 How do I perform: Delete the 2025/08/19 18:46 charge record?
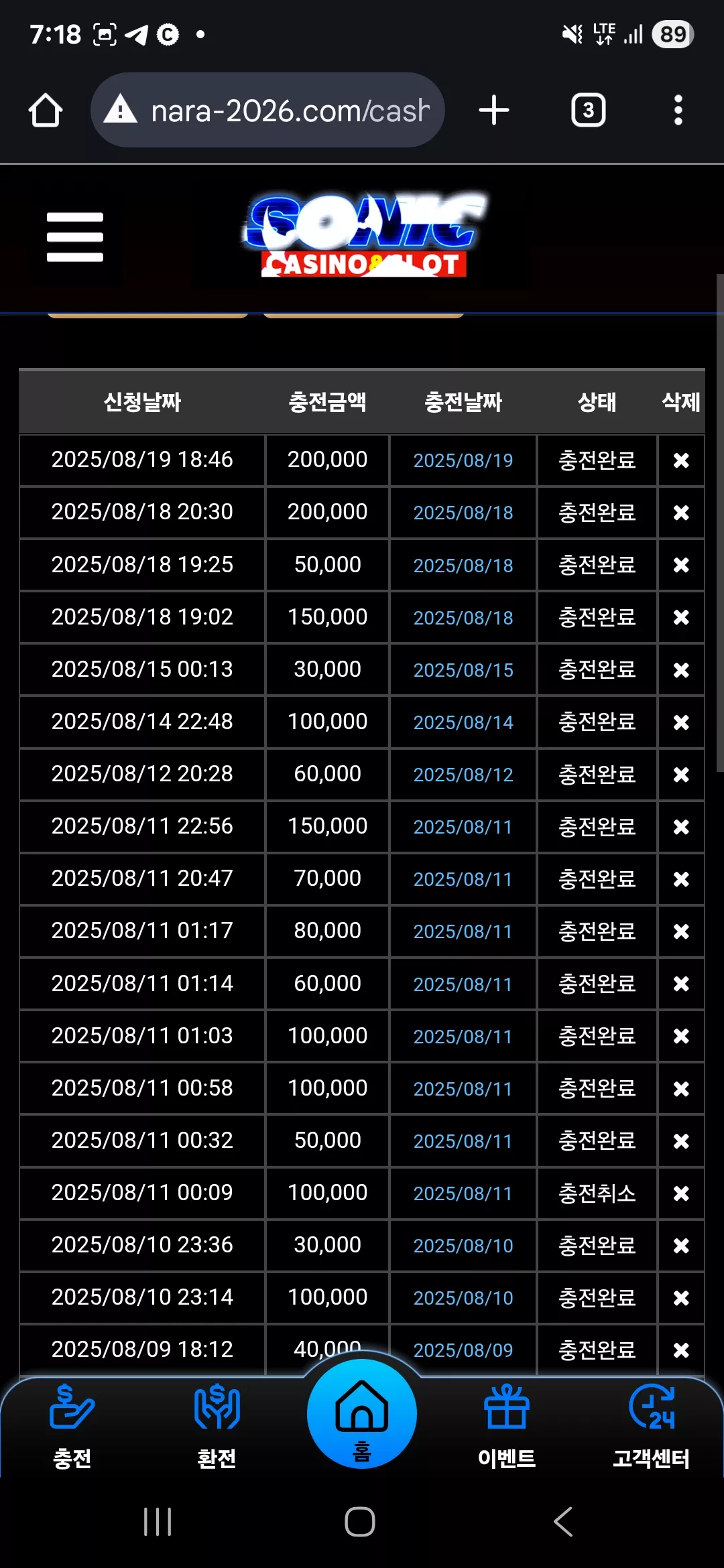pyautogui.click(x=681, y=460)
